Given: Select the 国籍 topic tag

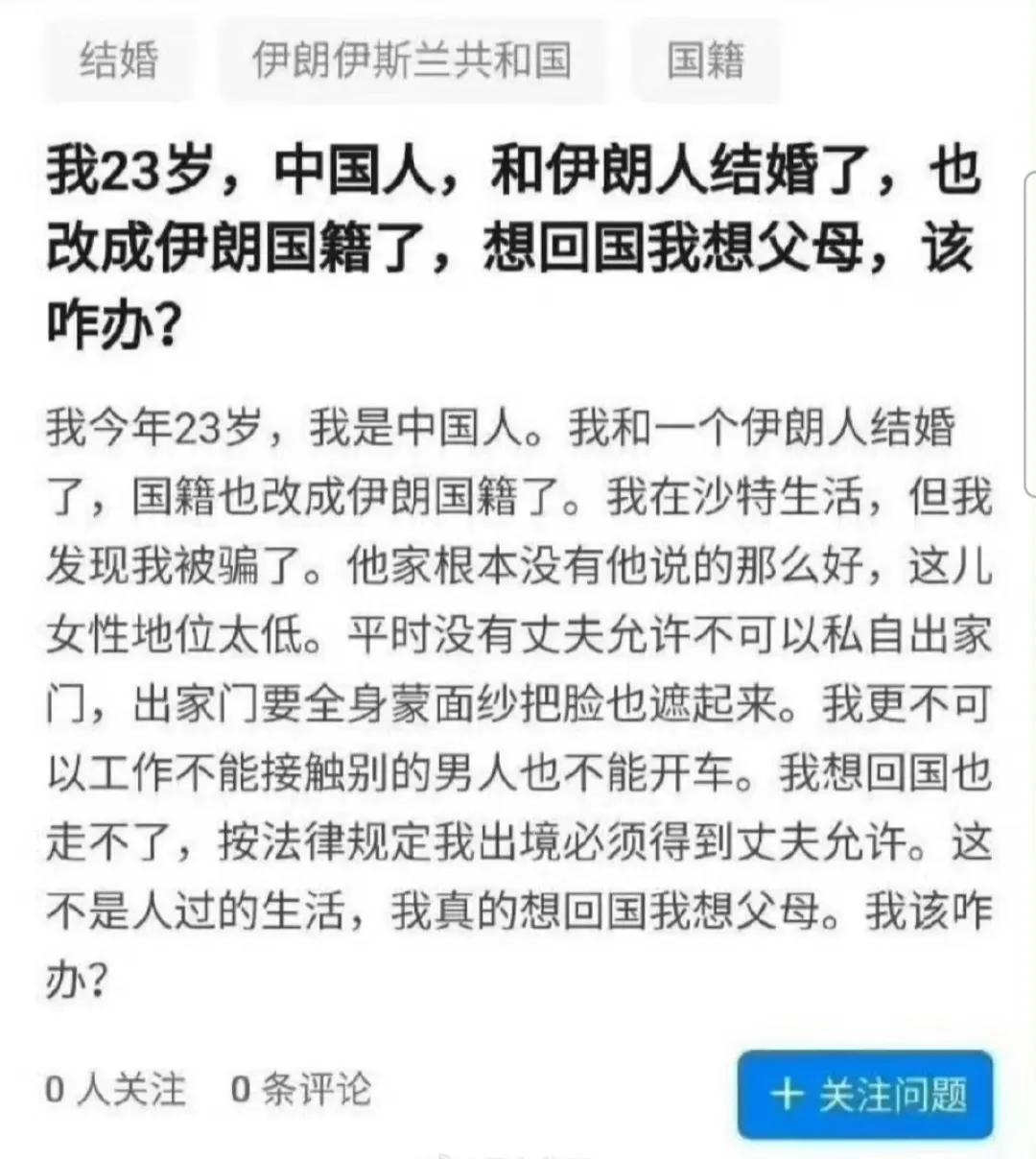Looking at the screenshot, I should click(x=705, y=60).
